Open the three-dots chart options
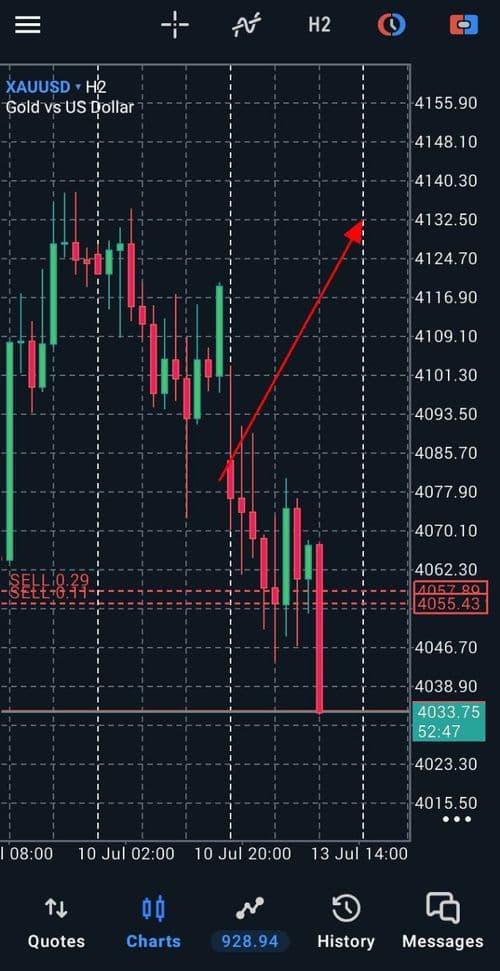This screenshot has width=500, height=971. 457,819
